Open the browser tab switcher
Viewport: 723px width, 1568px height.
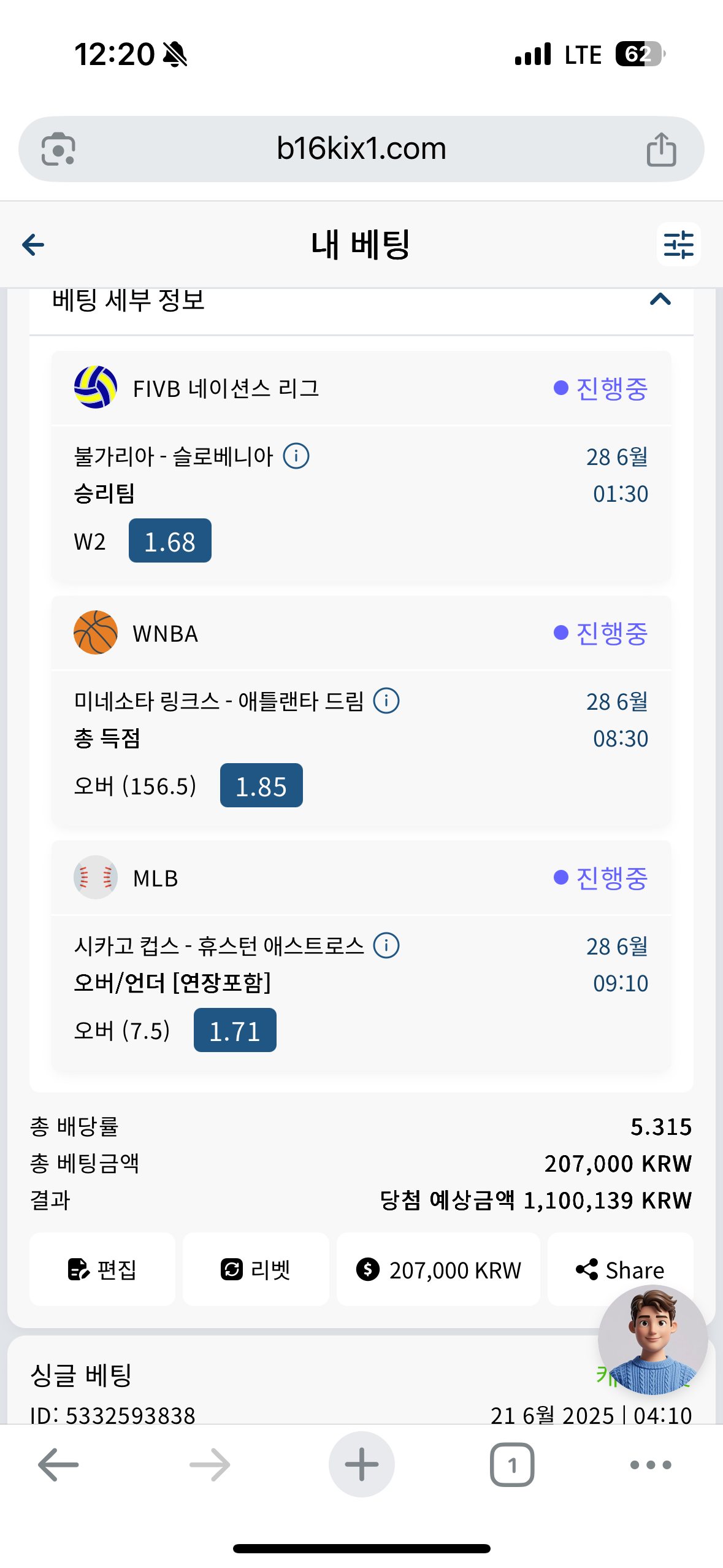[512, 1464]
